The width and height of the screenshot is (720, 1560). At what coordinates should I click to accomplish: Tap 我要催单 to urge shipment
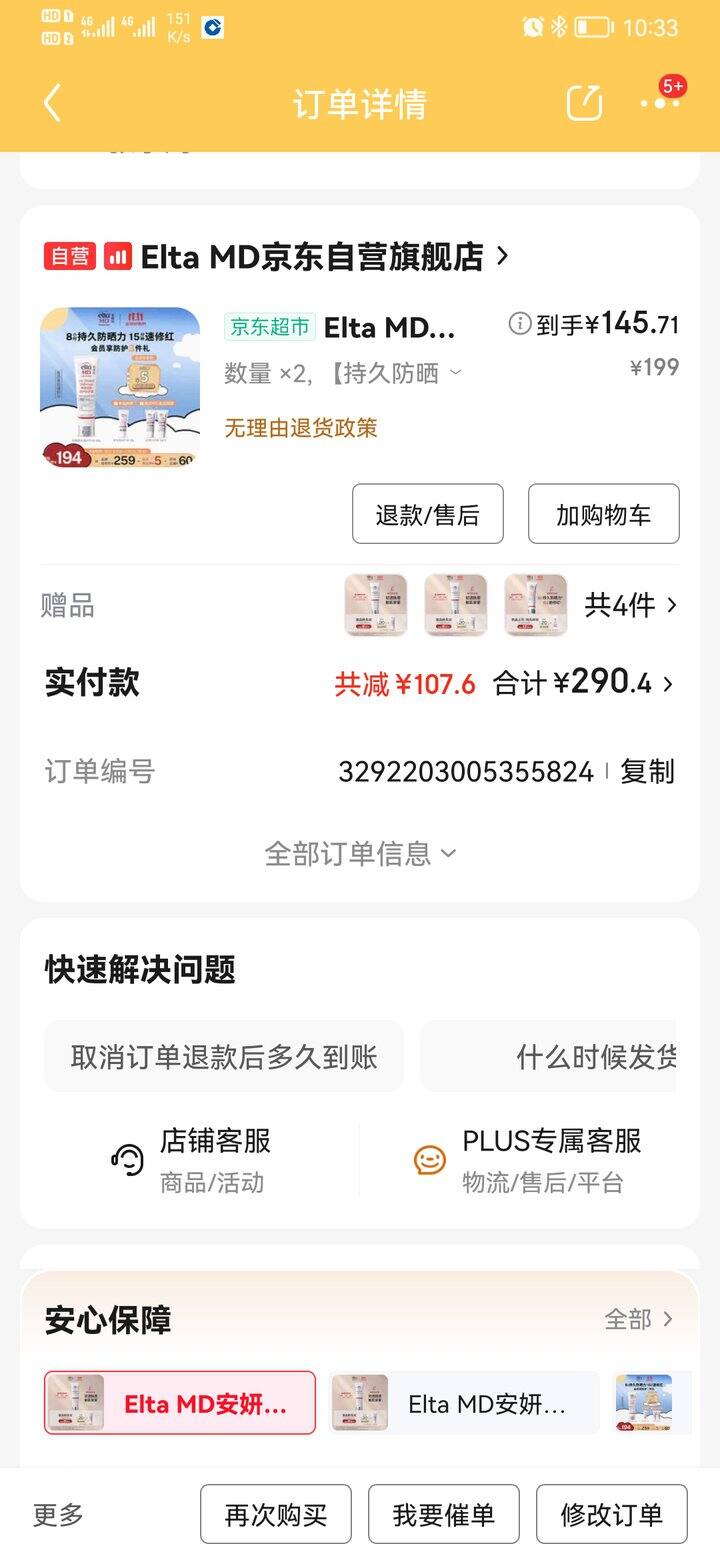(x=444, y=1514)
